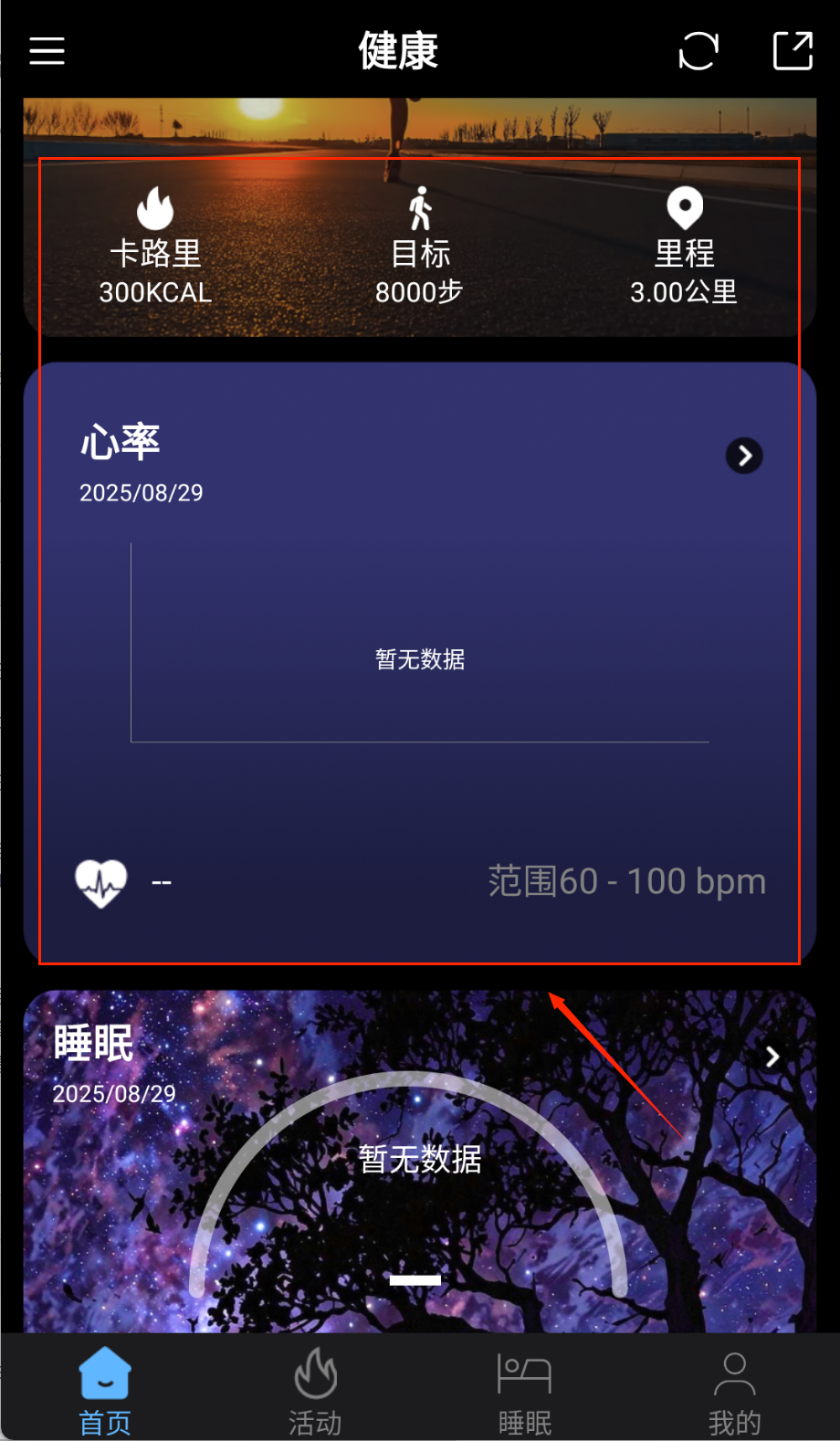Open sleep details arrow
840x1441 pixels.
(772, 1057)
